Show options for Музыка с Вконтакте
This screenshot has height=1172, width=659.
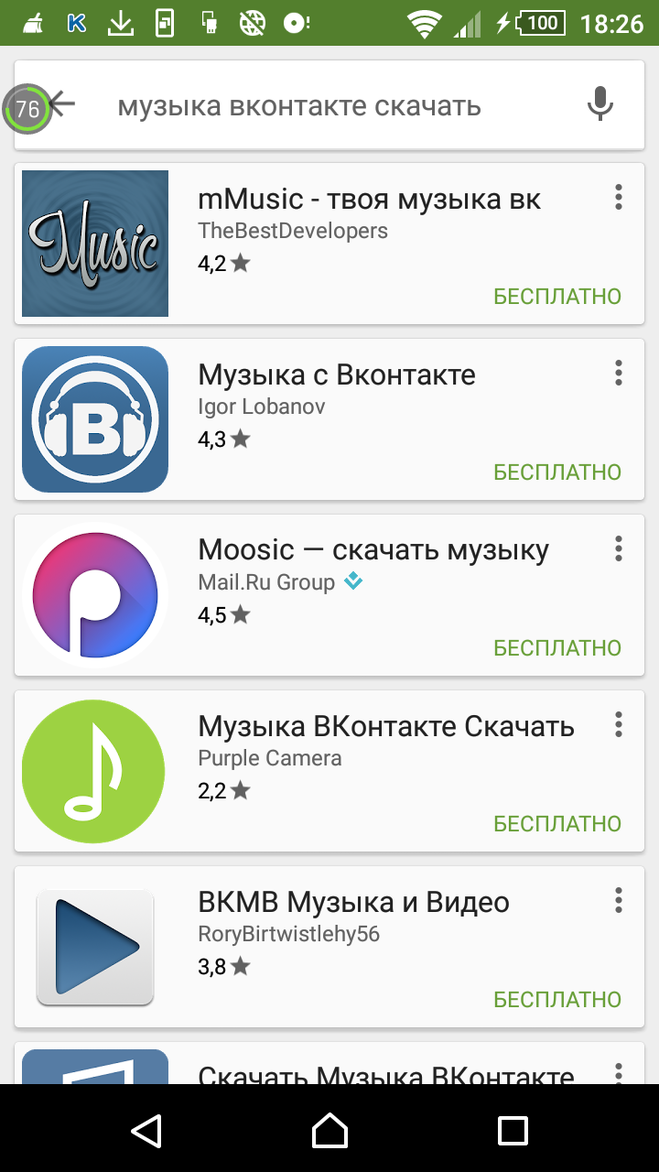coord(618,373)
